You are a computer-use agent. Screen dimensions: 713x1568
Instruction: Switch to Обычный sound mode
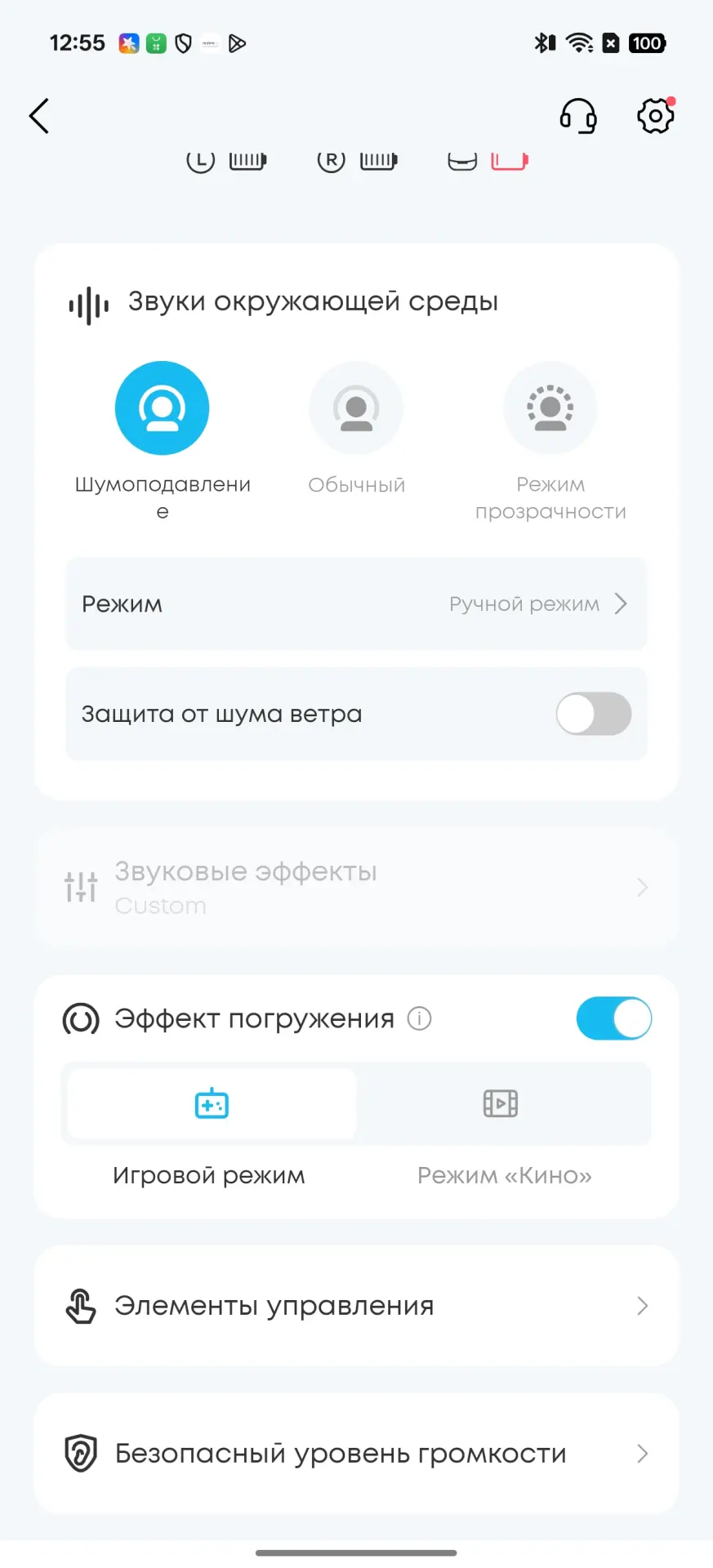point(356,408)
